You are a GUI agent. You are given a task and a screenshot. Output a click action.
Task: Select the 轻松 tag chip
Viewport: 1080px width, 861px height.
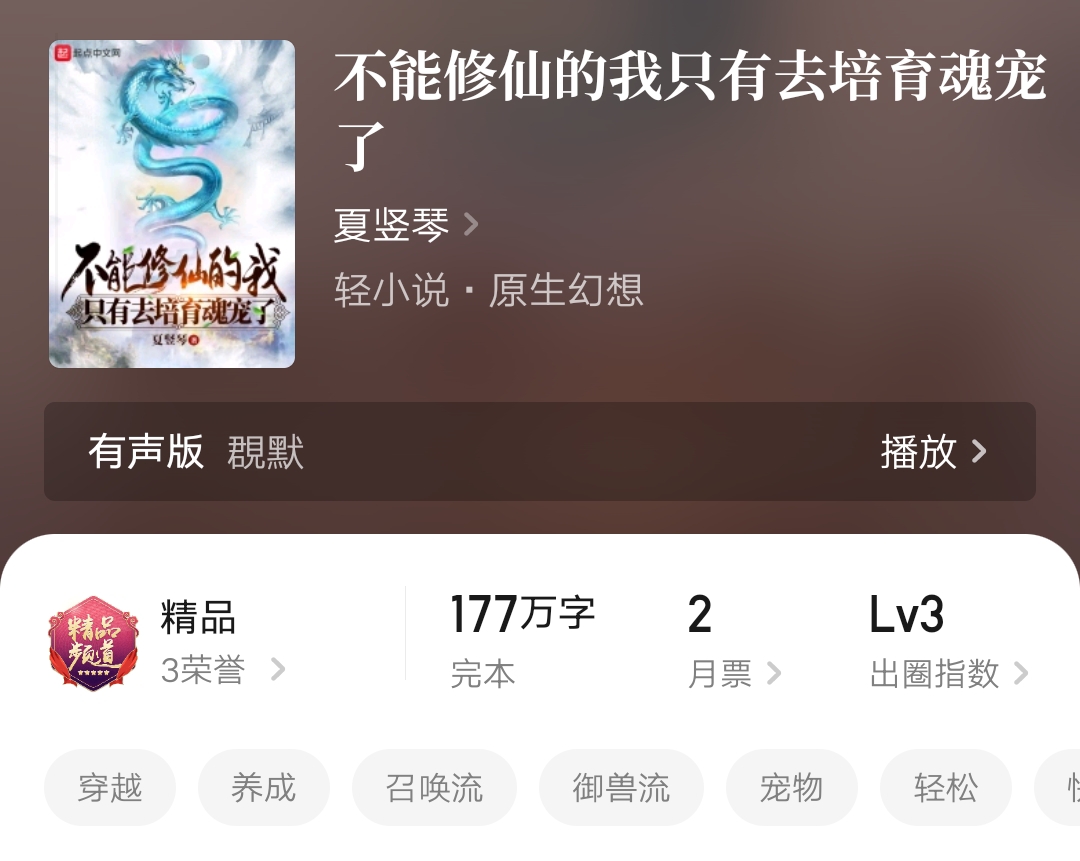945,788
